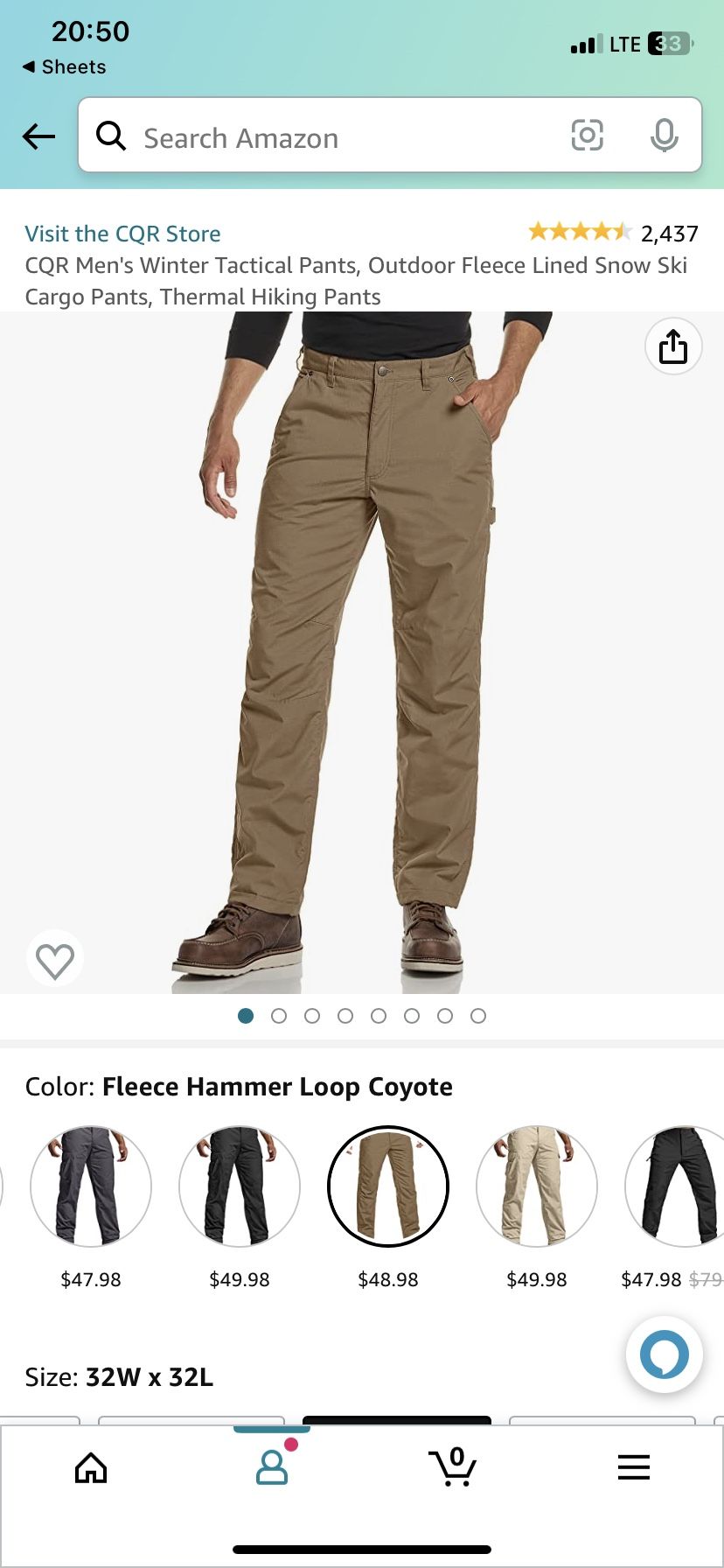Select the gray pants $47.98 color
The width and height of the screenshot is (724, 1568).
91,1187
